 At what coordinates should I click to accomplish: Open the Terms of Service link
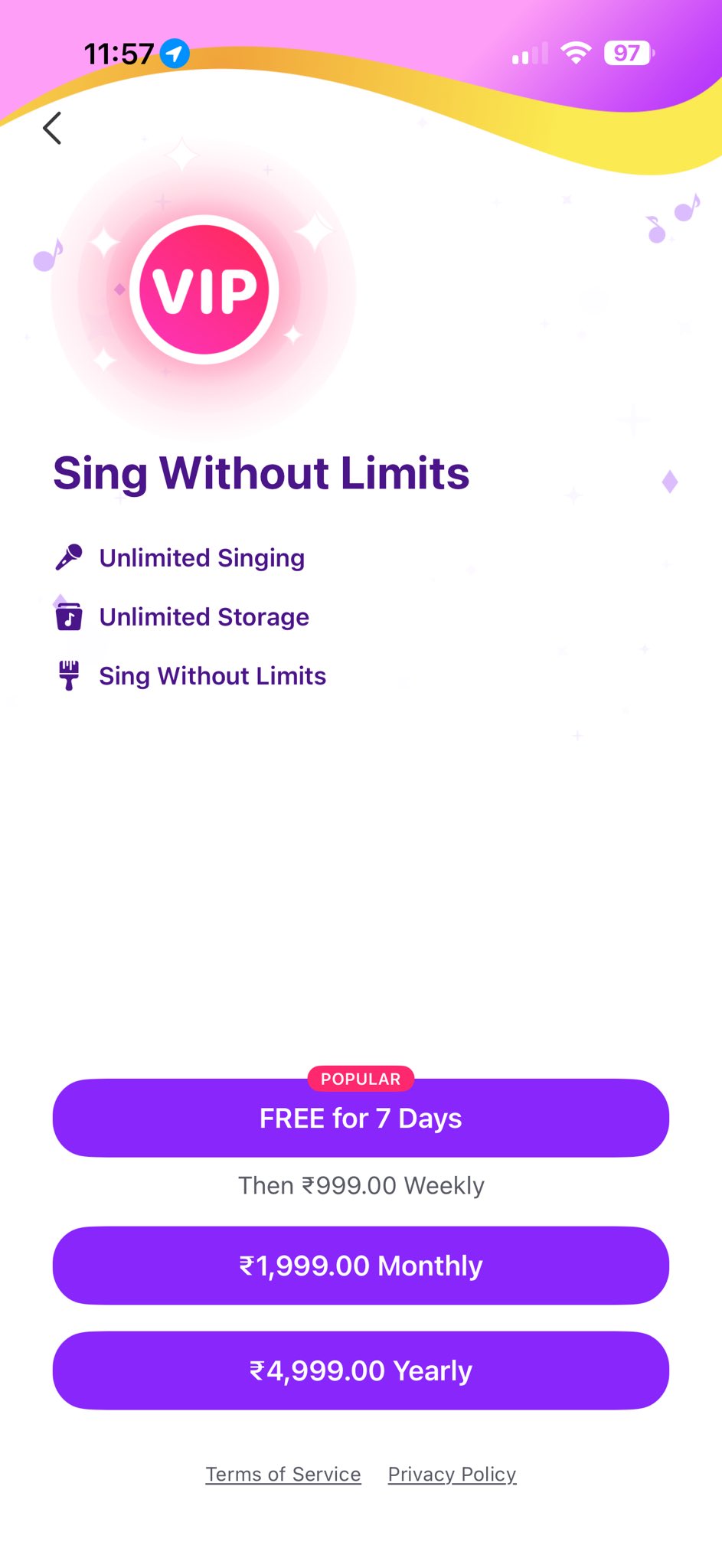[x=283, y=1474]
